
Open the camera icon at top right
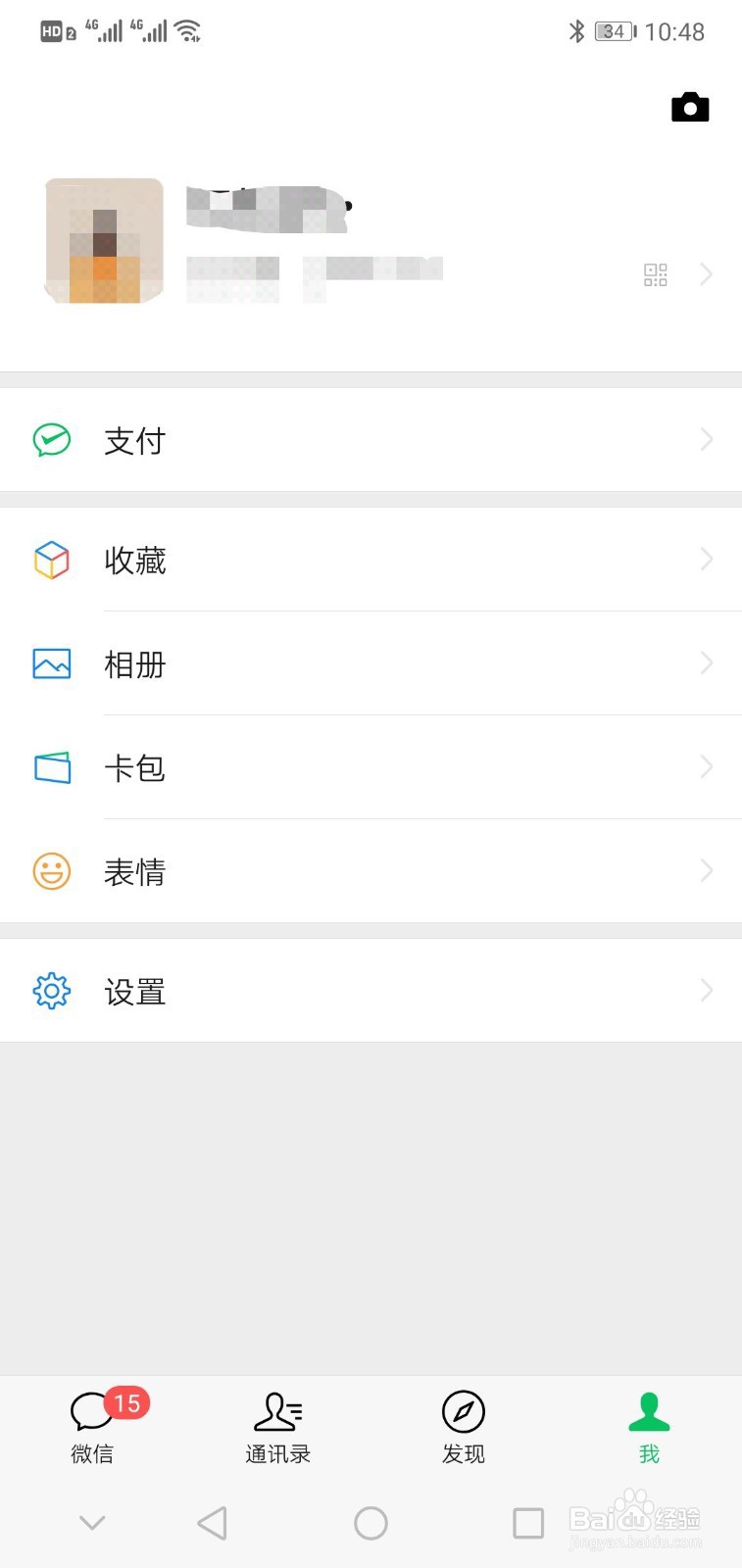(x=690, y=107)
